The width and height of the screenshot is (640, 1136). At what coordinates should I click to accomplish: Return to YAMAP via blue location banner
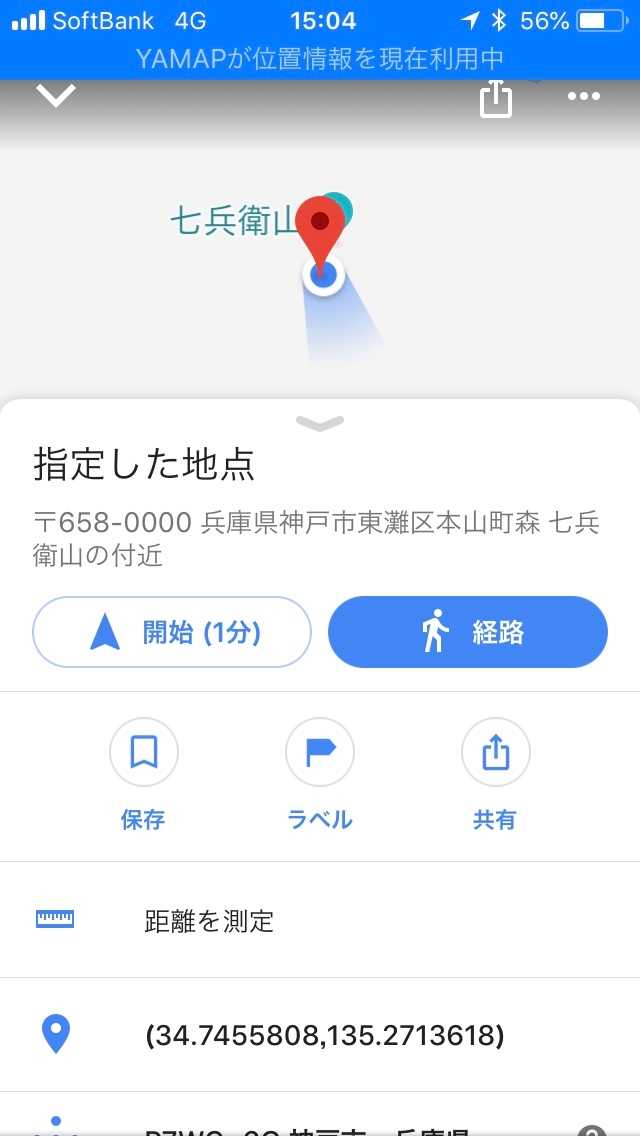320,58
